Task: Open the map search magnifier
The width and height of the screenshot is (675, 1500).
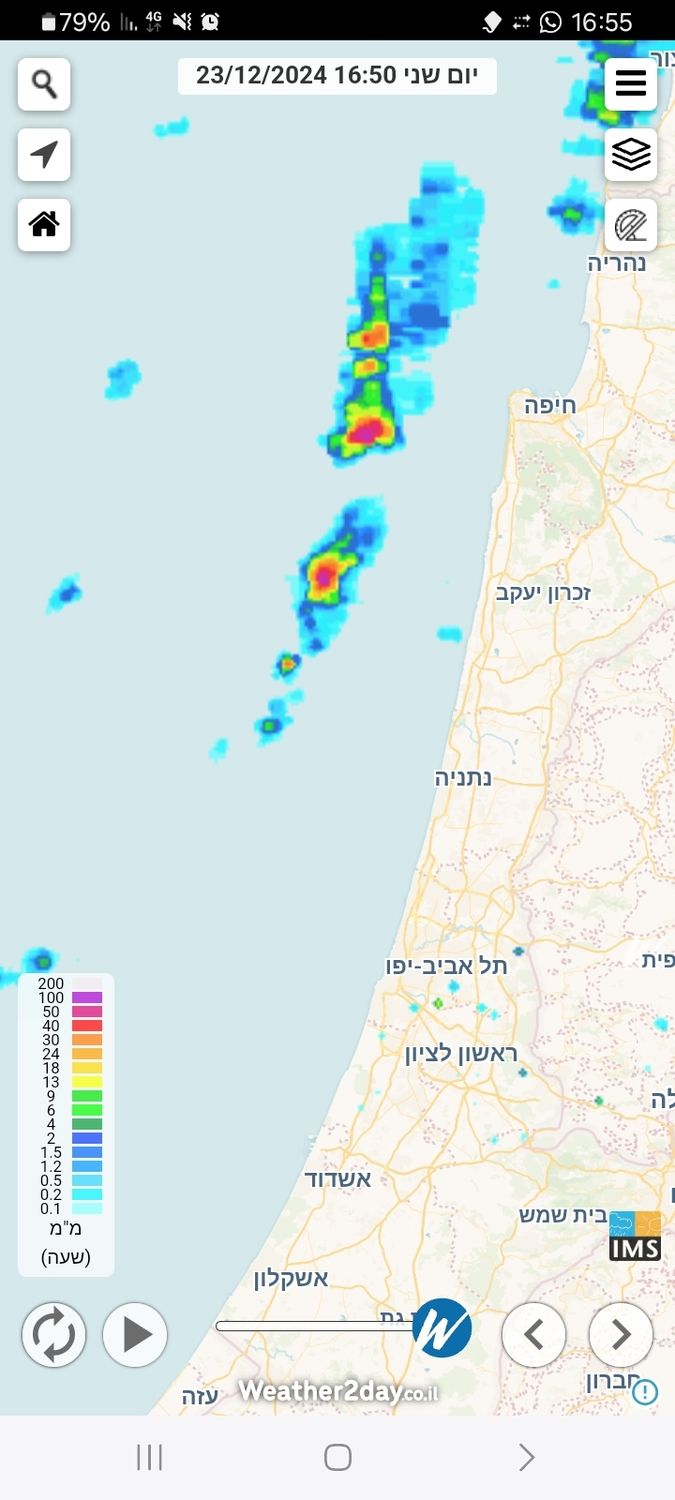Action: pyautogui.click(x=44, y=84)
